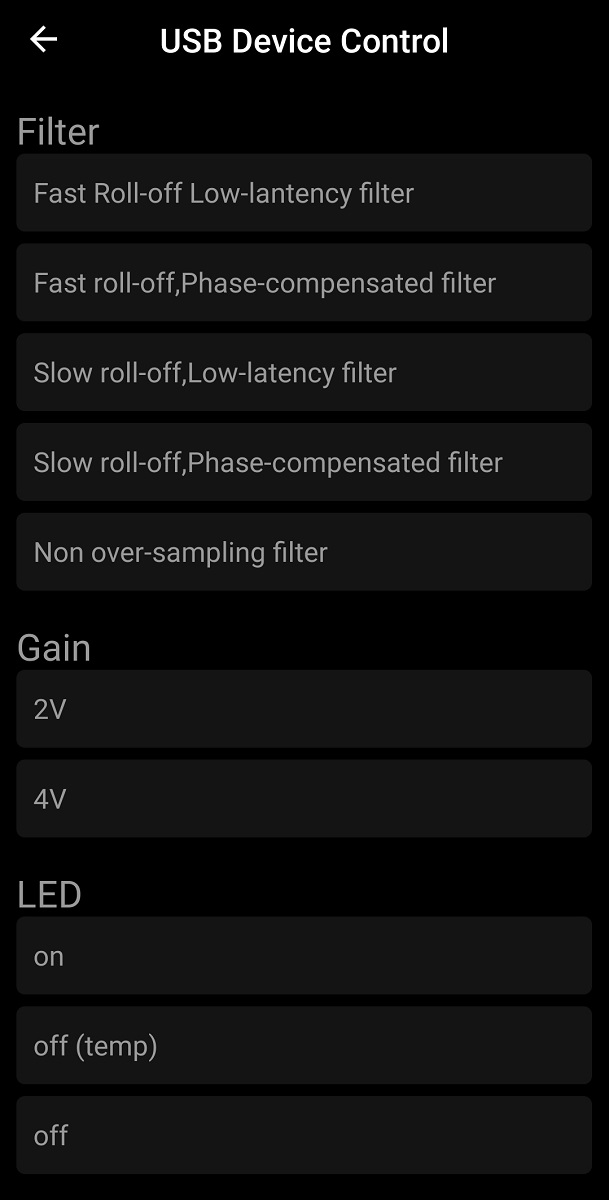Choose LED off (temp) option
This screenshot has width=609, height=1200.
coord(304,1046)
